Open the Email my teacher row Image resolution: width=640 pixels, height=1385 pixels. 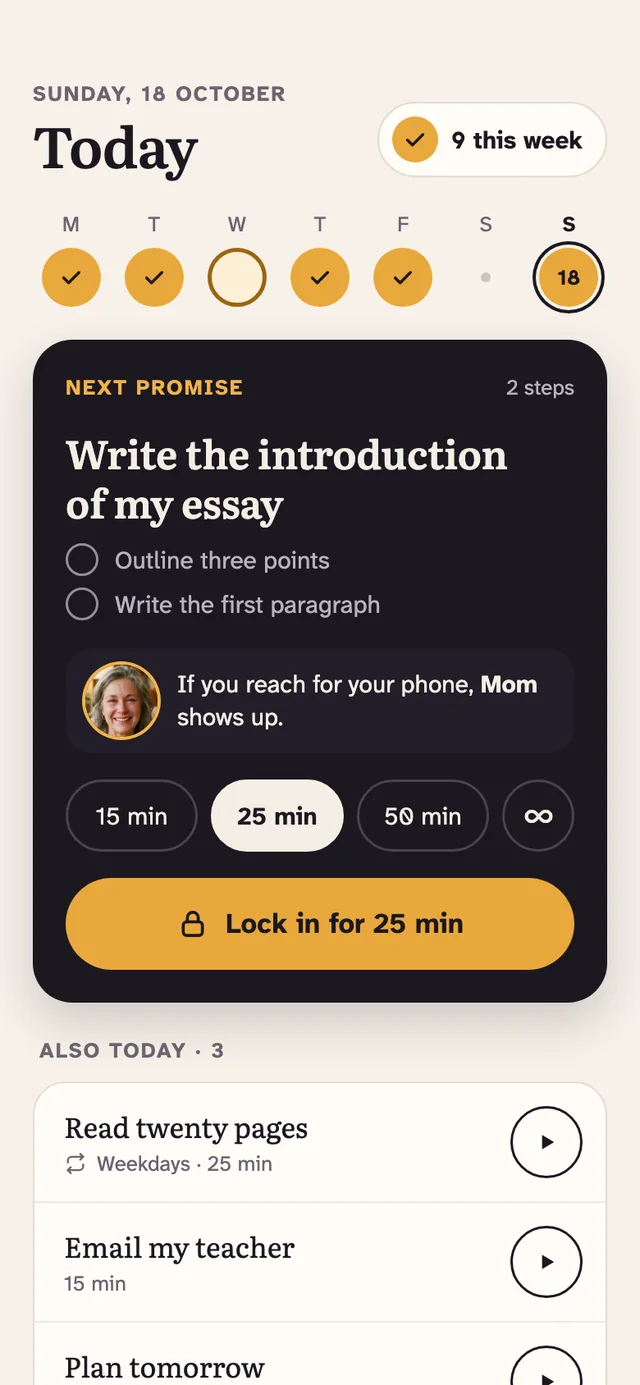click(320, 1263)
